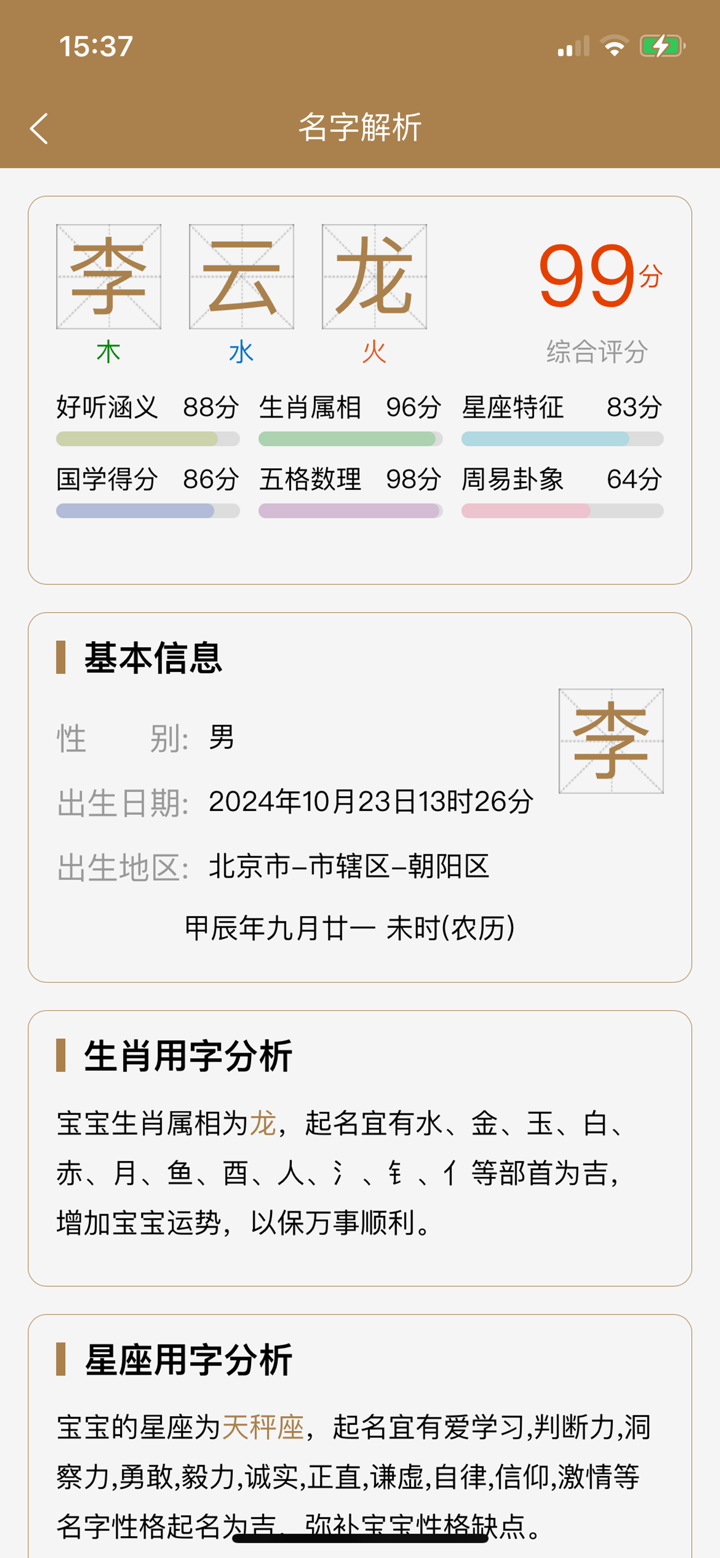Tap the 木 element label under 李
This screenshot has height=1558, width=720.
click(x=108, y=351)
